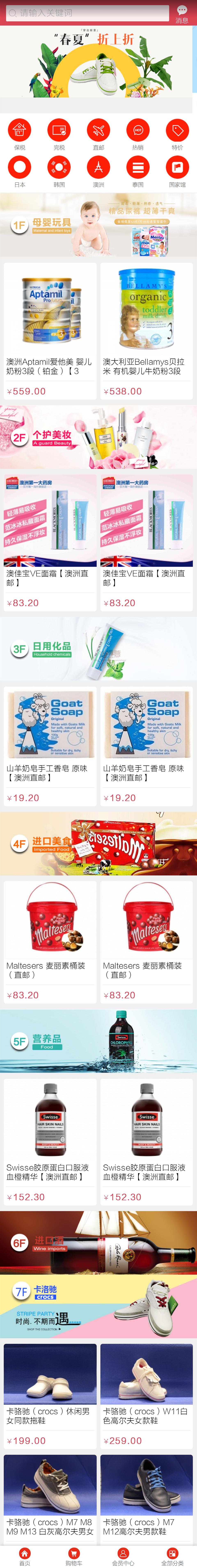Open the 保税 category
The height and width of the screenshot is (1568, 197).
point(19,134)
